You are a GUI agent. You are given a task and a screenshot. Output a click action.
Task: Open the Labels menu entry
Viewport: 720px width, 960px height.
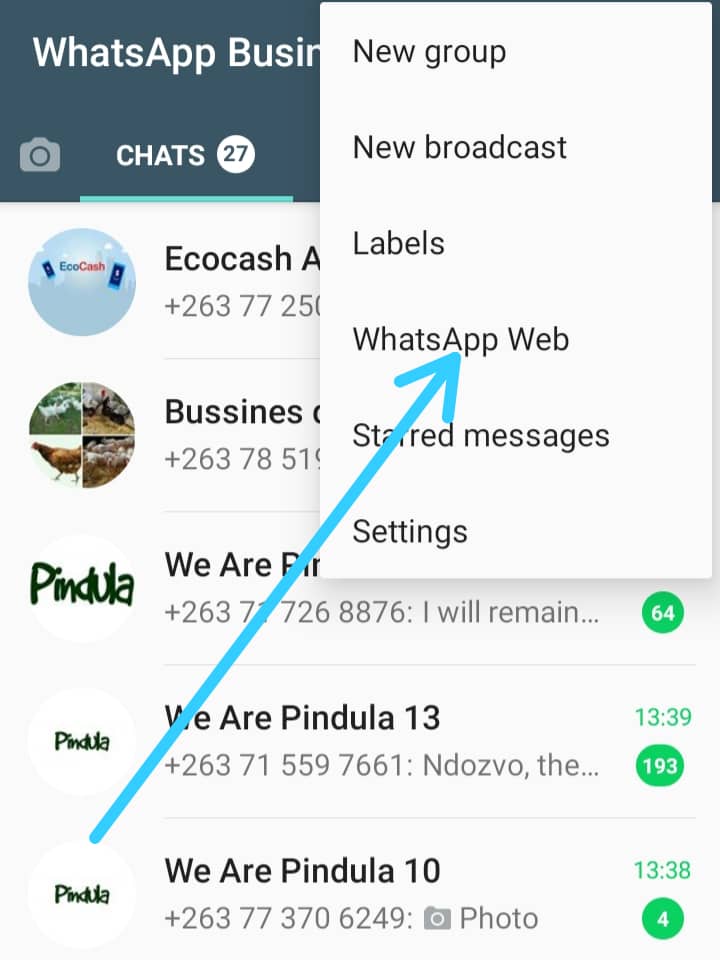click(x=397, y=243)
